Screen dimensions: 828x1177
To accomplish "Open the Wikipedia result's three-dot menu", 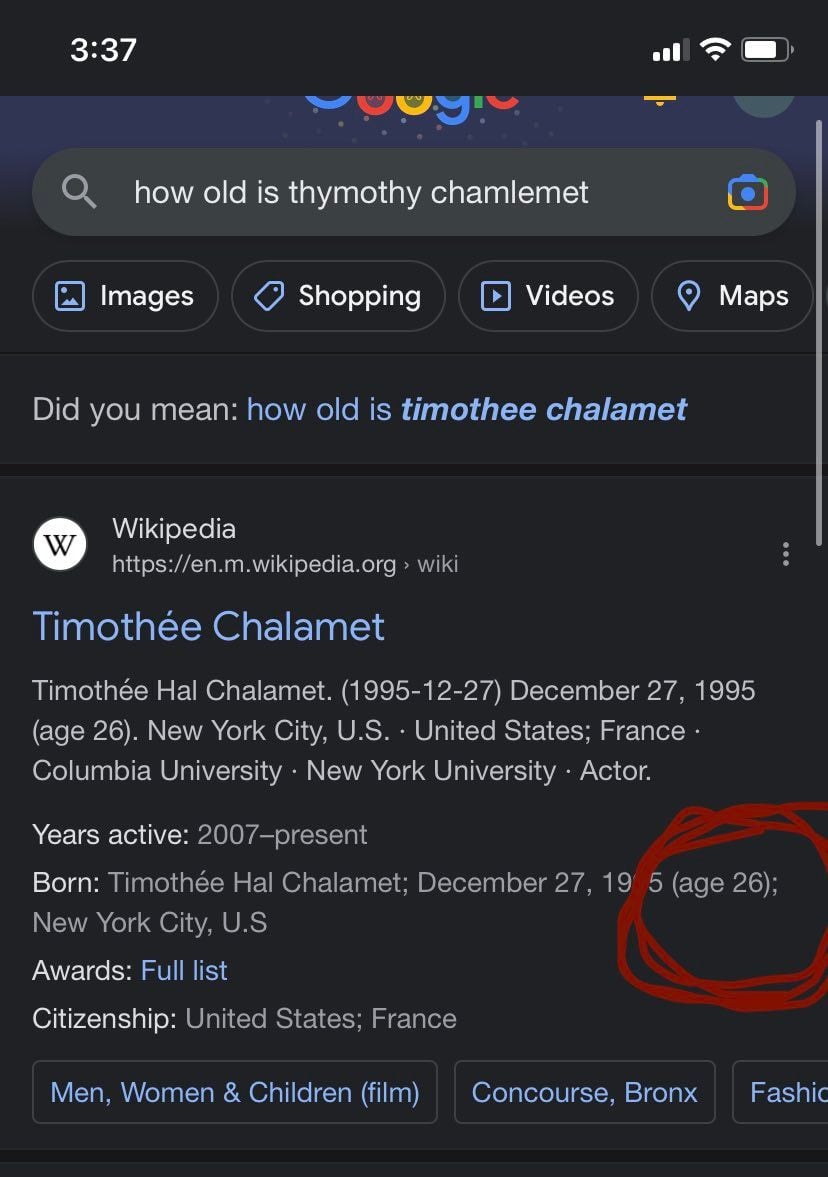I will click(786, 553).
